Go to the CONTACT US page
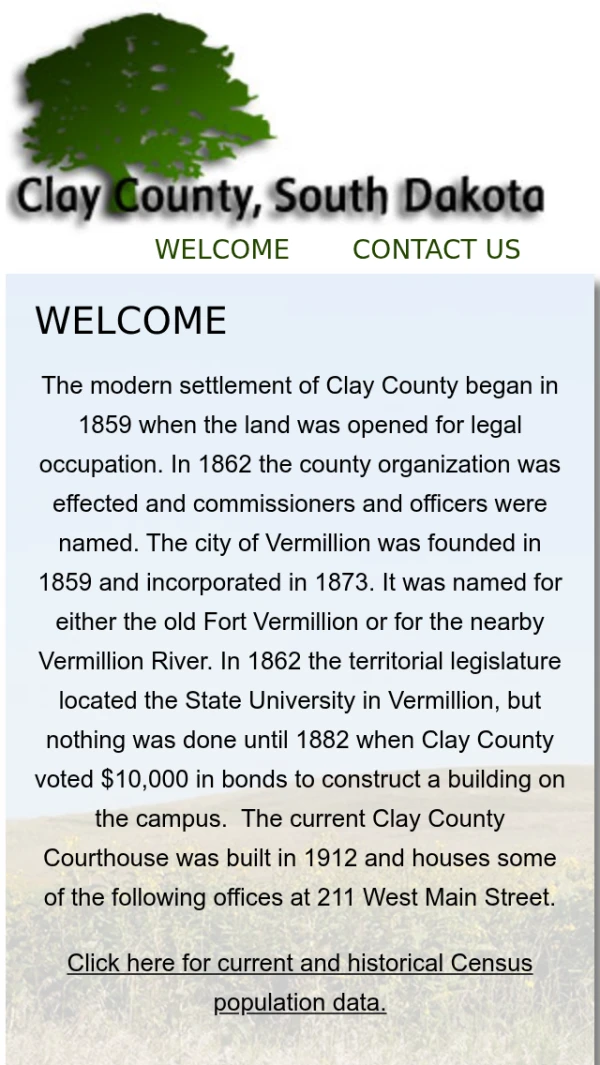This screenshot has width=600, height=1065. click(436, 249)
